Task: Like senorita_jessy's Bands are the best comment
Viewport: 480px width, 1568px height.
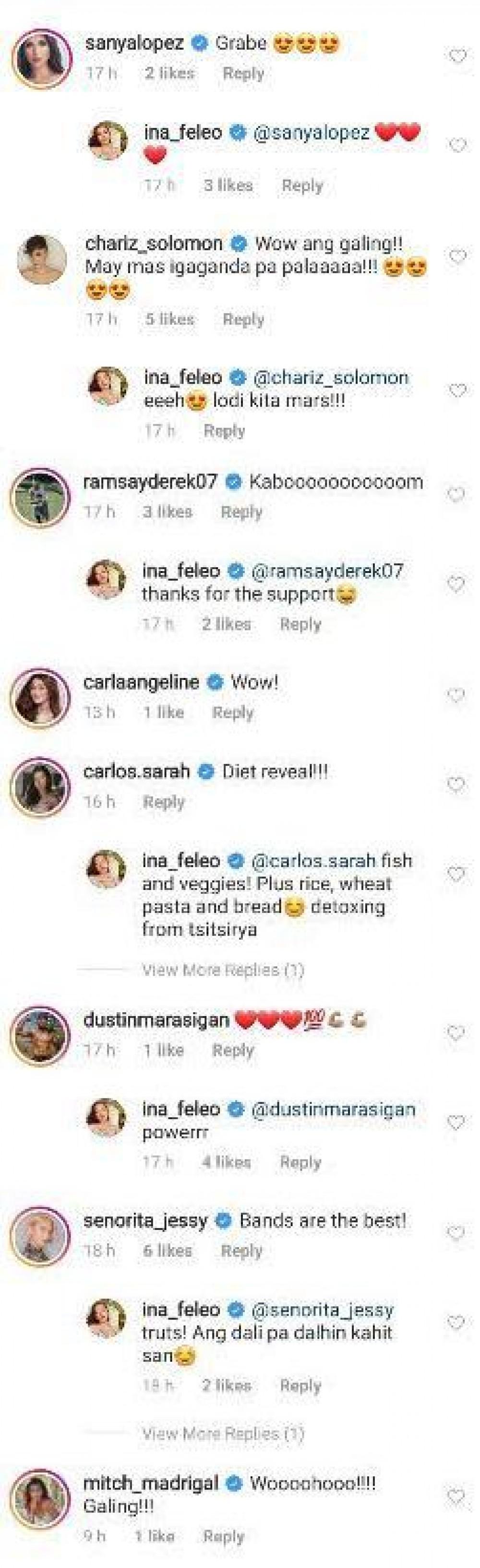Action: tap(456, 1234)
